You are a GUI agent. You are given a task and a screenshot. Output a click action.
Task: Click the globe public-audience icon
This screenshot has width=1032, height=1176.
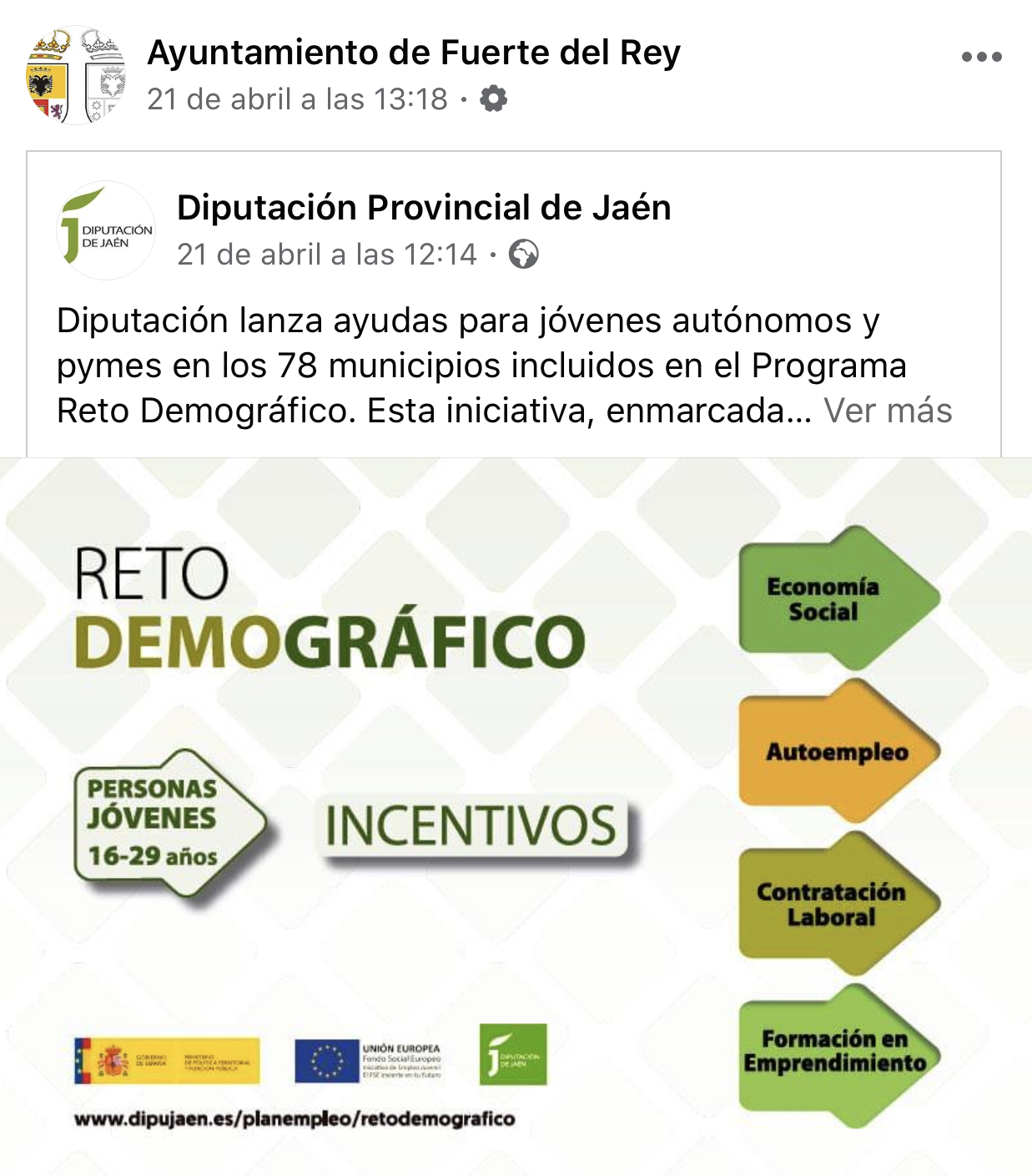(524, 255)
